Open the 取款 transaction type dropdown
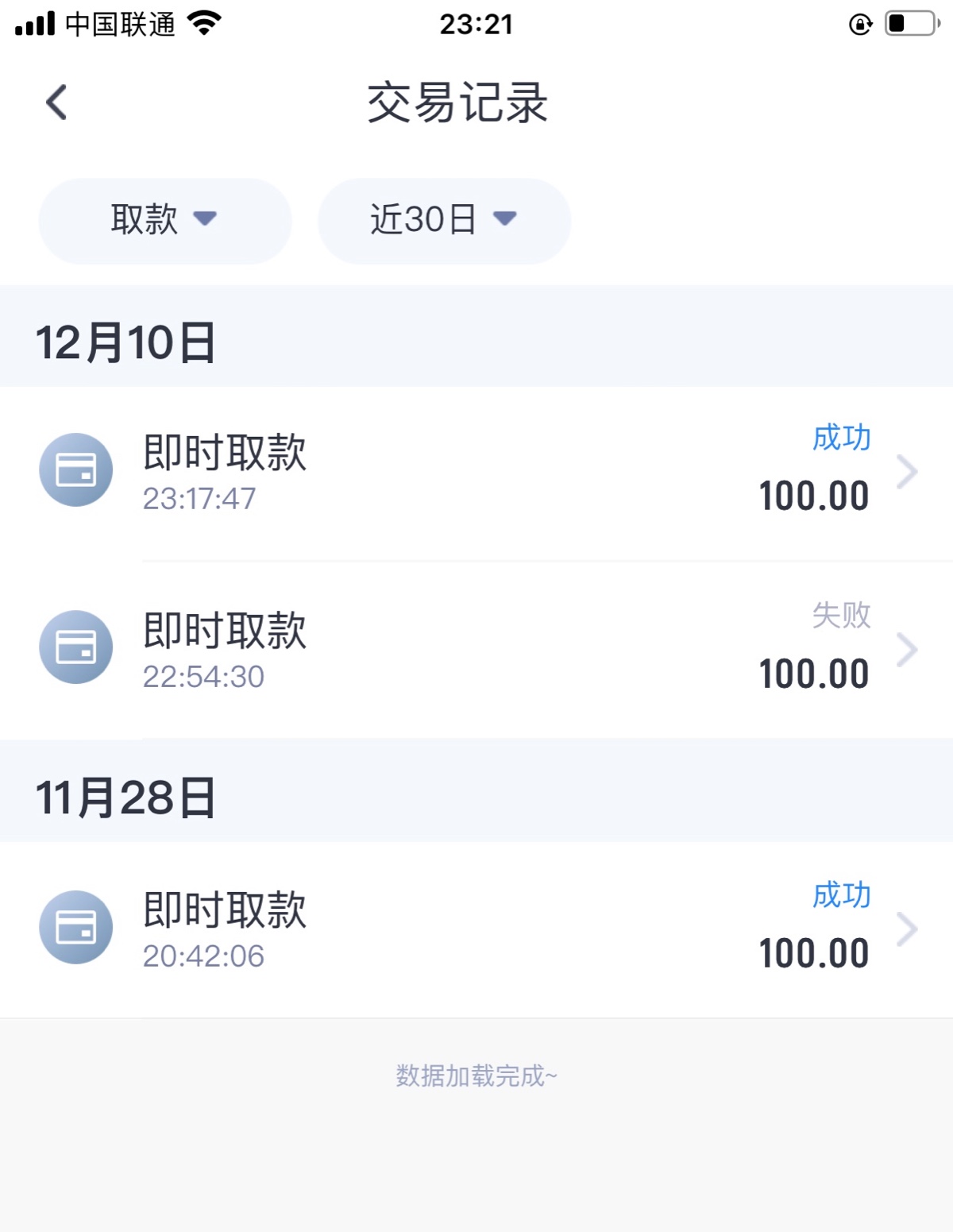This screenshot has height=1232, width=953. [x=164, y=221]
